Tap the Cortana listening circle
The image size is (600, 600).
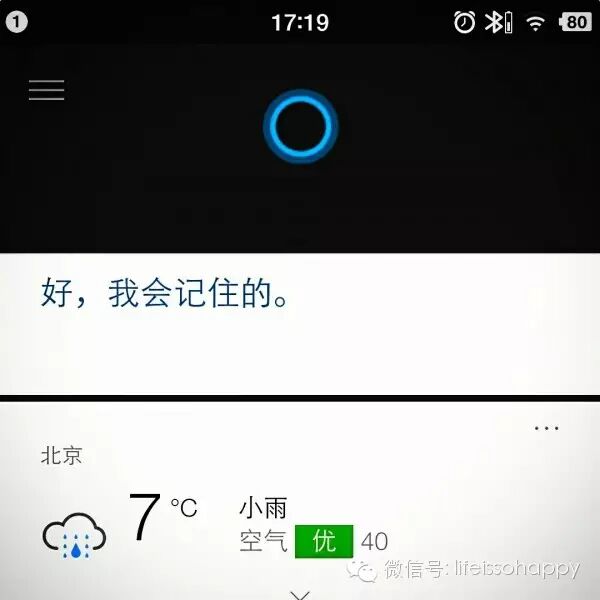300,126
